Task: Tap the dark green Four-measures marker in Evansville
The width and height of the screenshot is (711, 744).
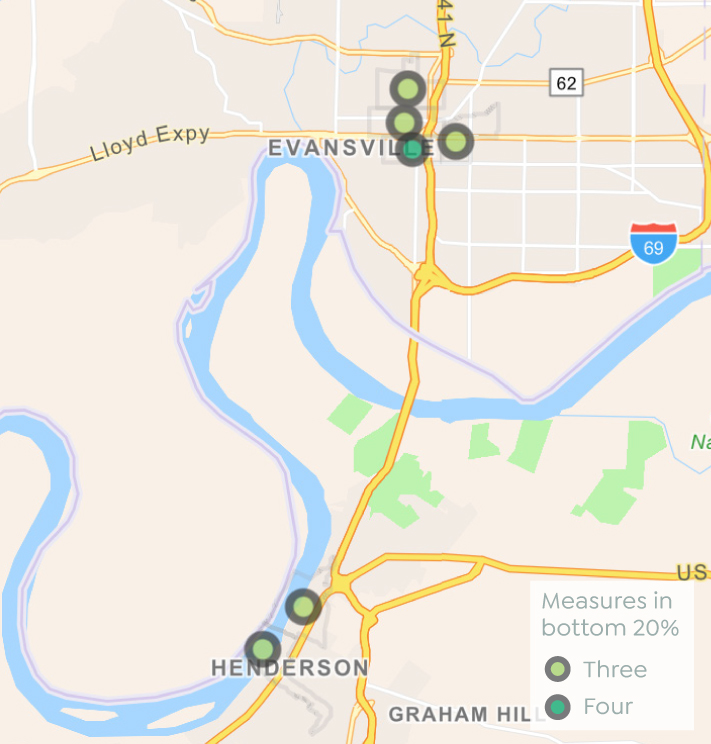Action: (x=413, y=150)
